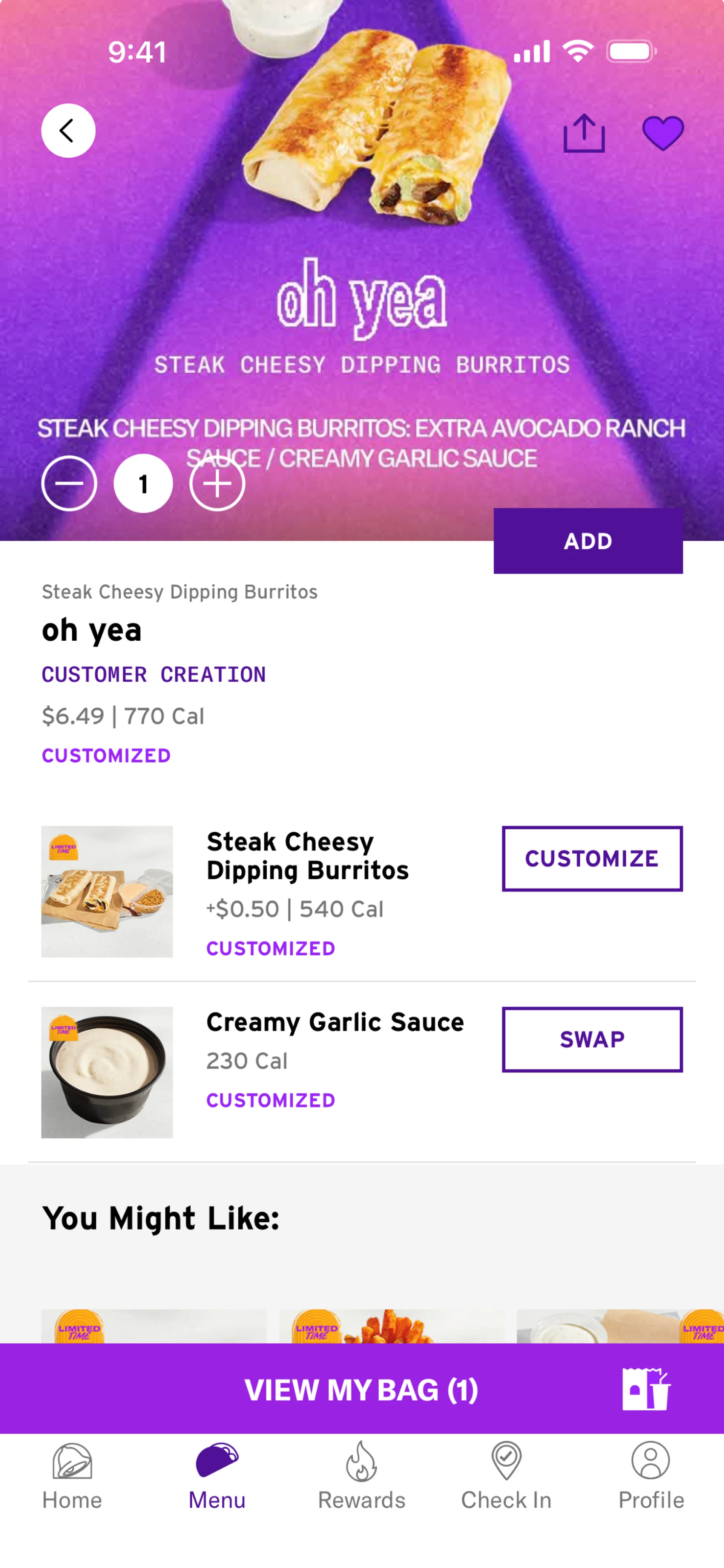Go back using the arrow button
This screenshot has width=724, height=1568.
[x=68, y=130]
